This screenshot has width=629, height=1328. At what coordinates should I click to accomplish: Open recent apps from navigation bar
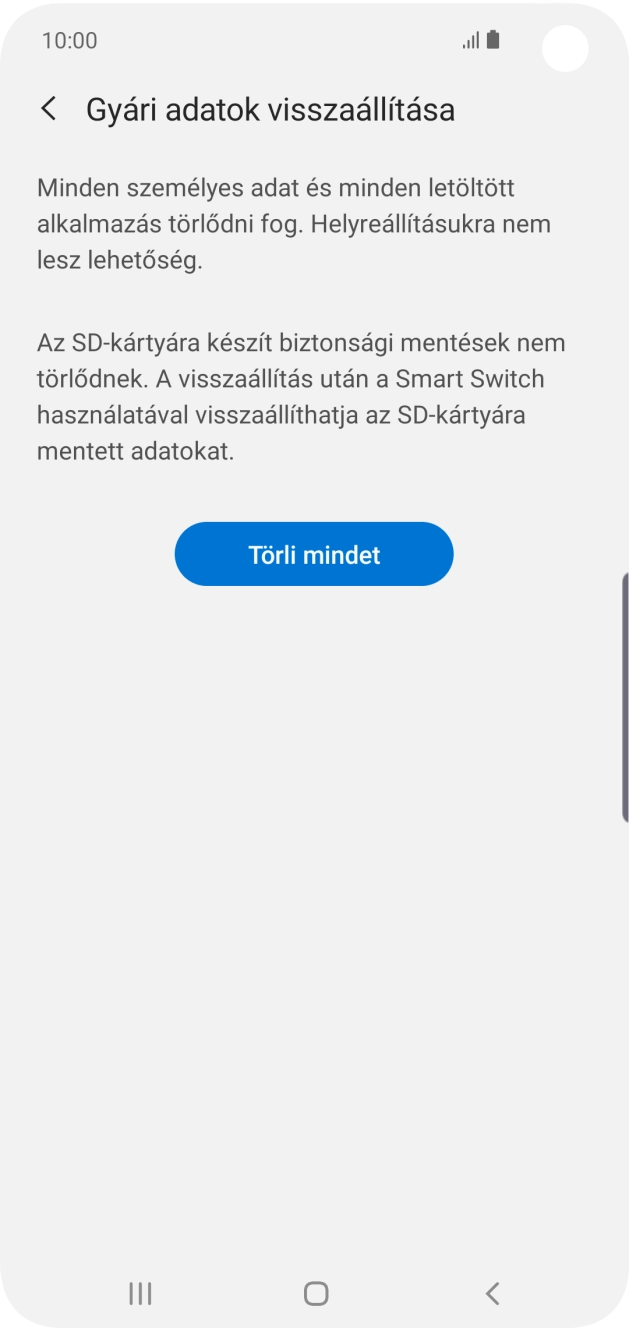(x=140, y=1293)
